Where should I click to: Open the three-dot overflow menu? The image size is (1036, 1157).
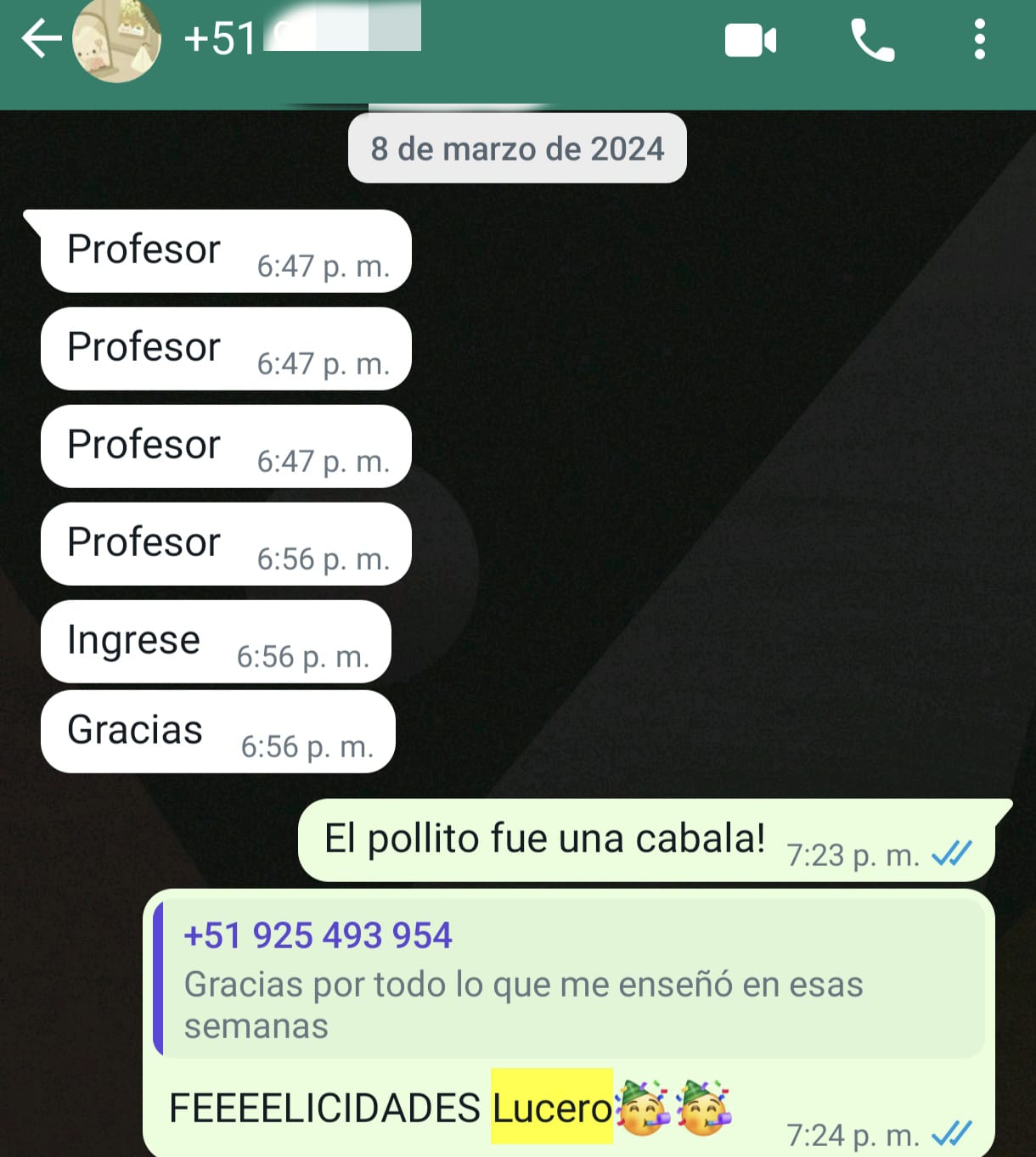tap(981, 38)
